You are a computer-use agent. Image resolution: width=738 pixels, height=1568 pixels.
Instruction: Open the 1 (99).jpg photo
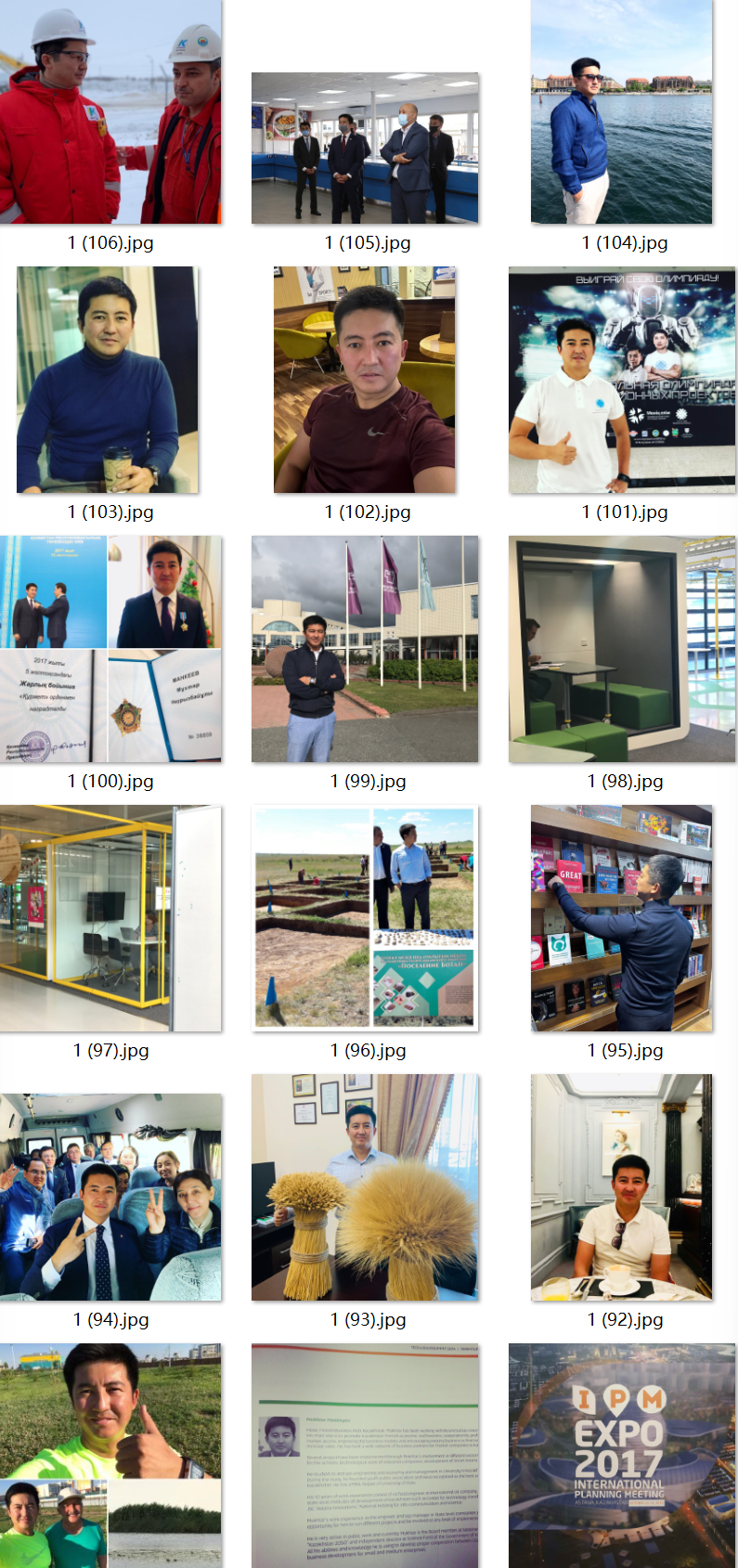tap(365, 649)
